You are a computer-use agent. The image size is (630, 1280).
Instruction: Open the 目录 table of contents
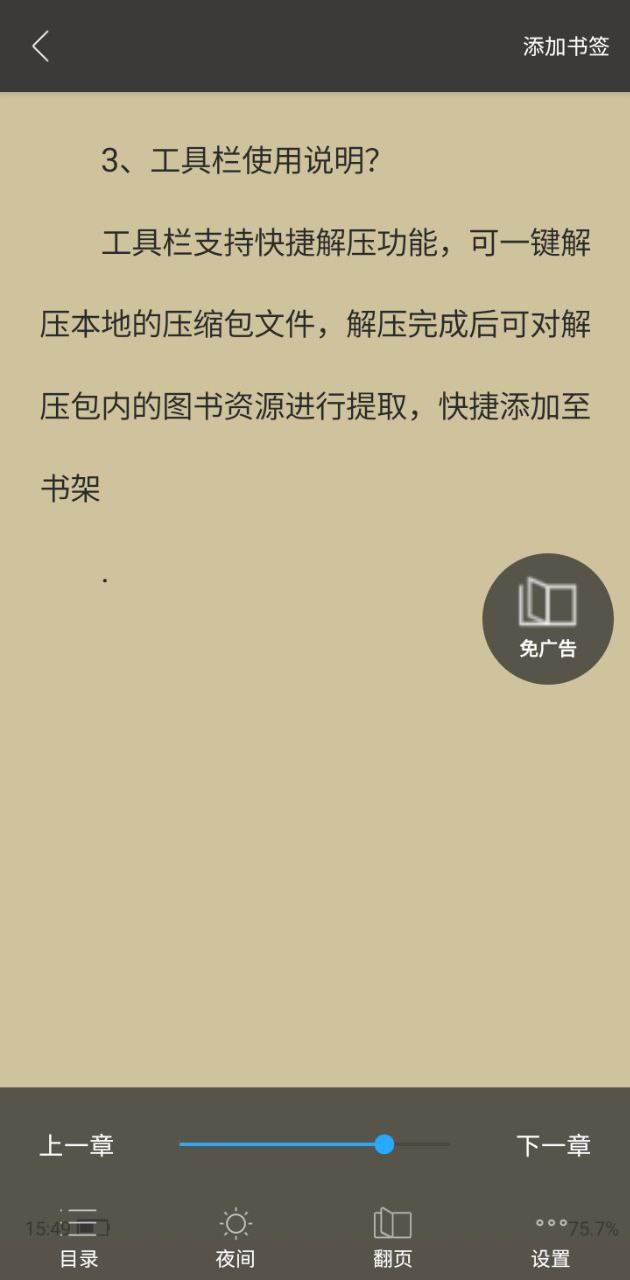[79, 1238]
